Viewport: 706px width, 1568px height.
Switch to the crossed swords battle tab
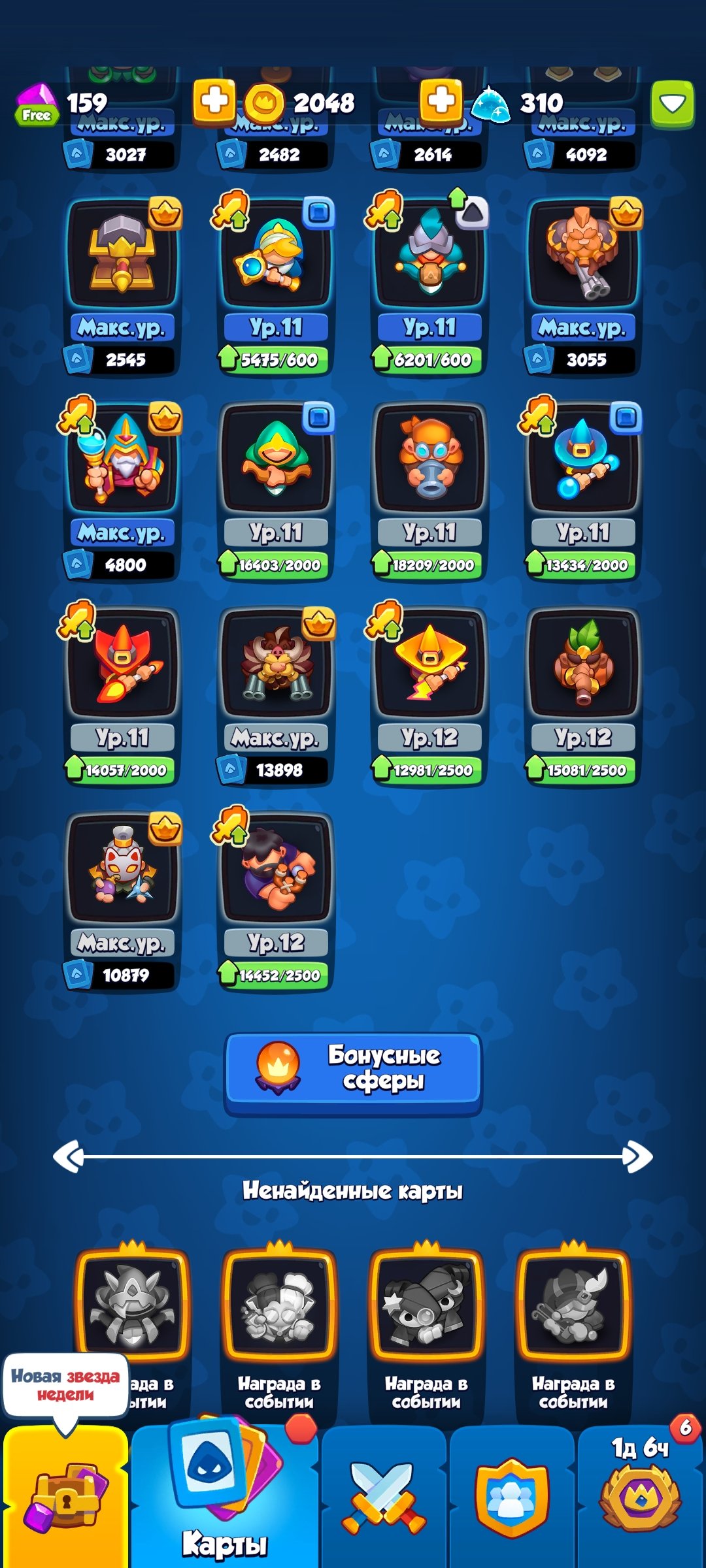pos(384,1497)
